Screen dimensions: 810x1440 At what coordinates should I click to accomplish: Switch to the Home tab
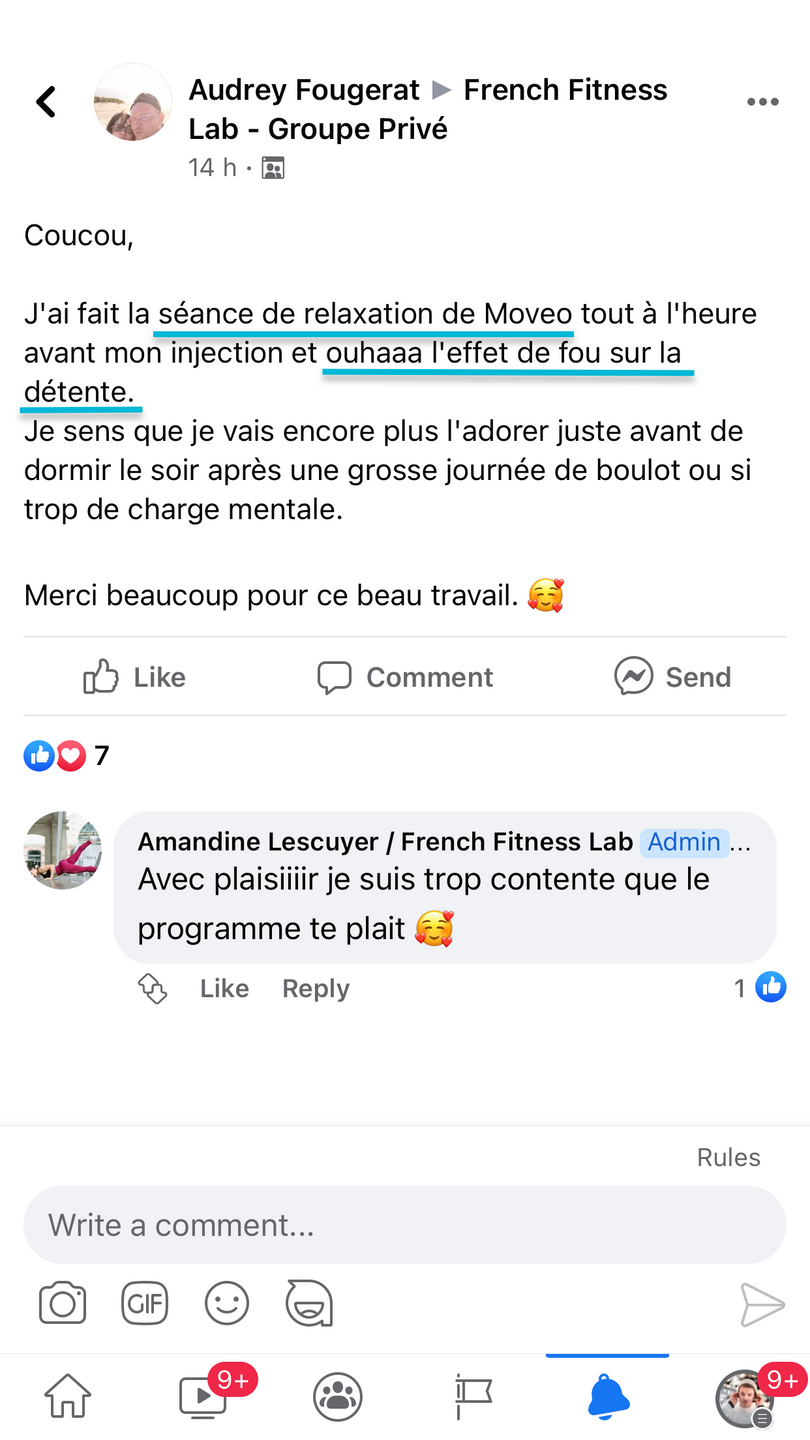pos(68,1397)
